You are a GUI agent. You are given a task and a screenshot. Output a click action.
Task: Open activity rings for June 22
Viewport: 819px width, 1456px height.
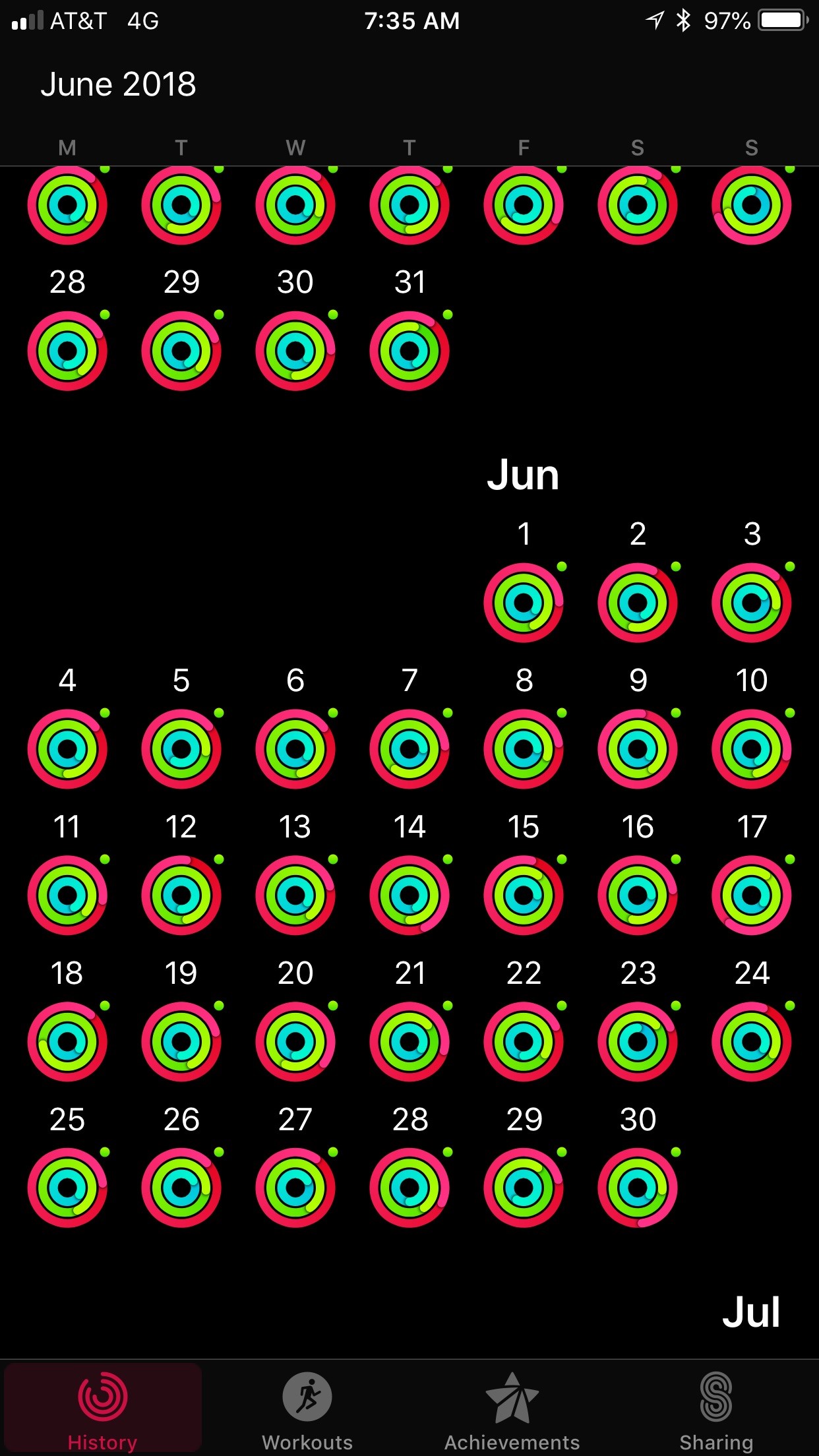(x=524, y=1042)
